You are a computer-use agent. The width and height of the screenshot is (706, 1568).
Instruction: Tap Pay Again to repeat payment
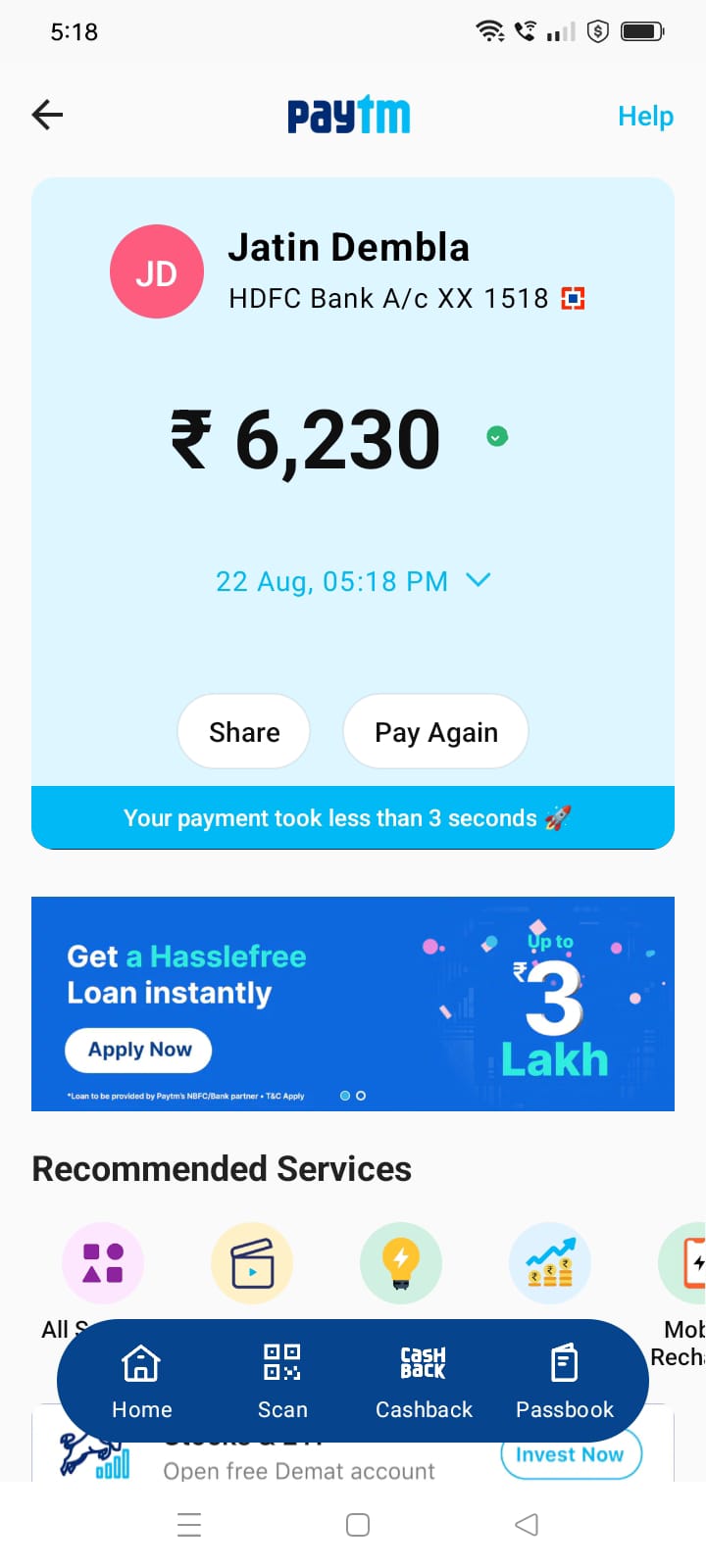[436, 732]
